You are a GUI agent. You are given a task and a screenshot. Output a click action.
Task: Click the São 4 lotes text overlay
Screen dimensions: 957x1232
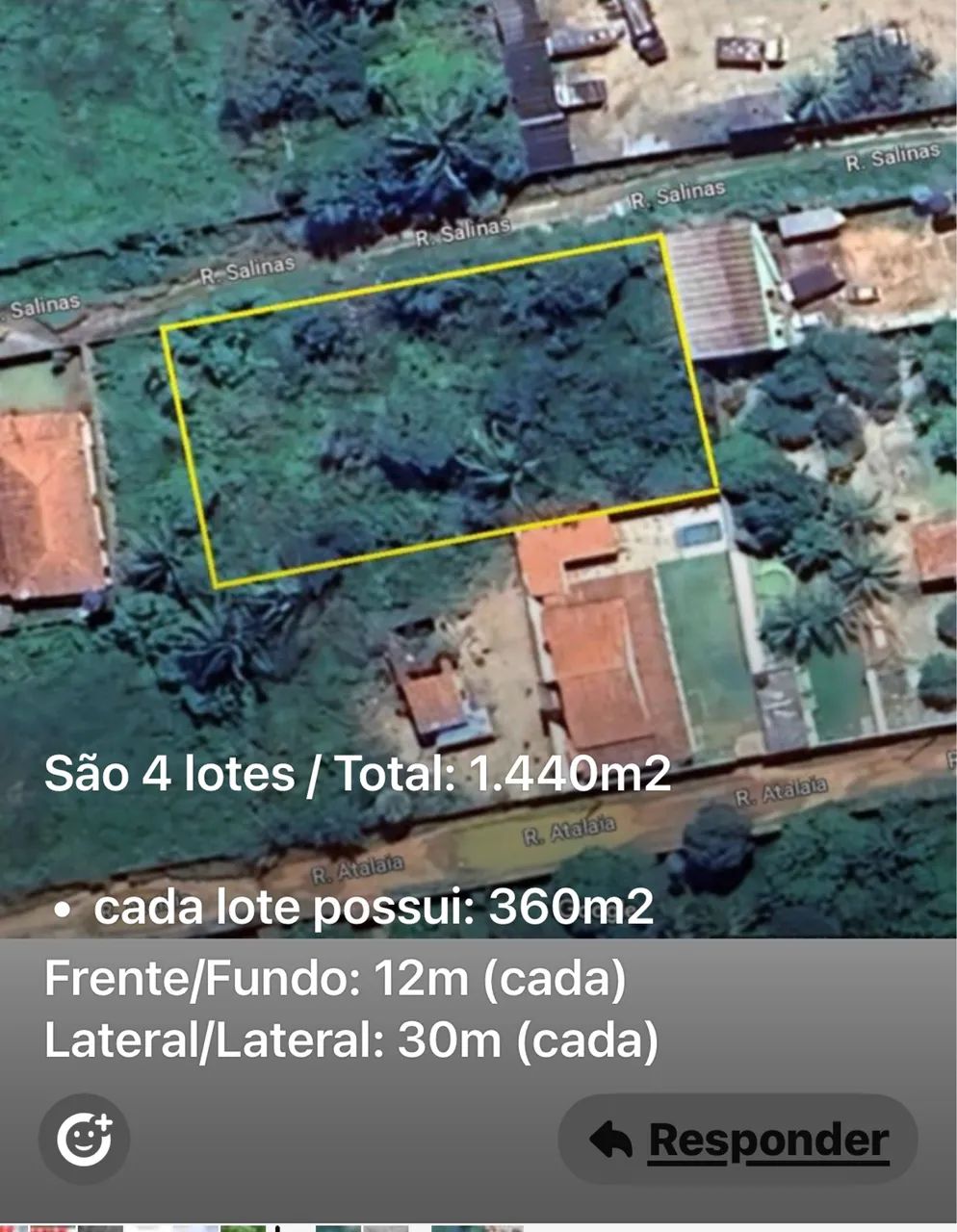356,771
